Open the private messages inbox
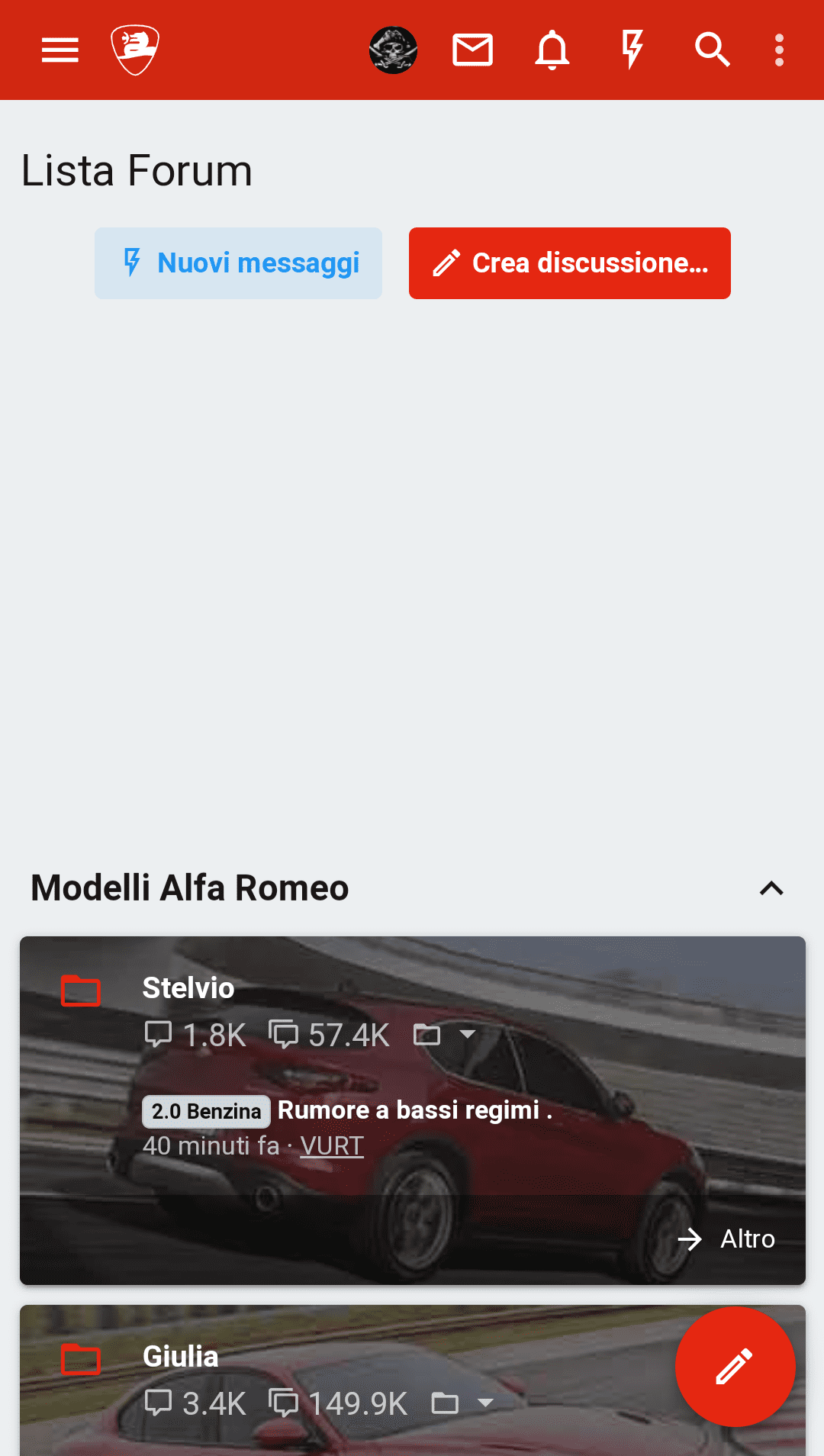 472,50
